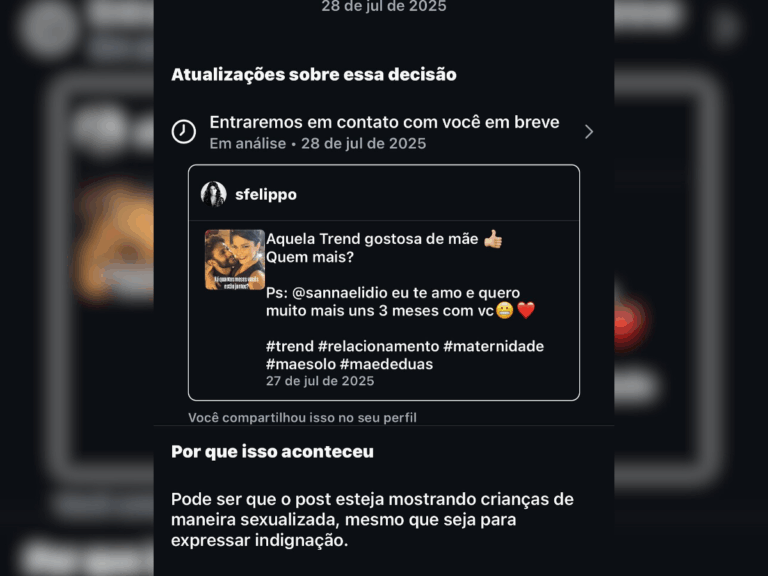Viewport: 768px width, 576px height.
Task: Open the sfelippo post card
Action: pyautogui.click(x=384, y=300)
